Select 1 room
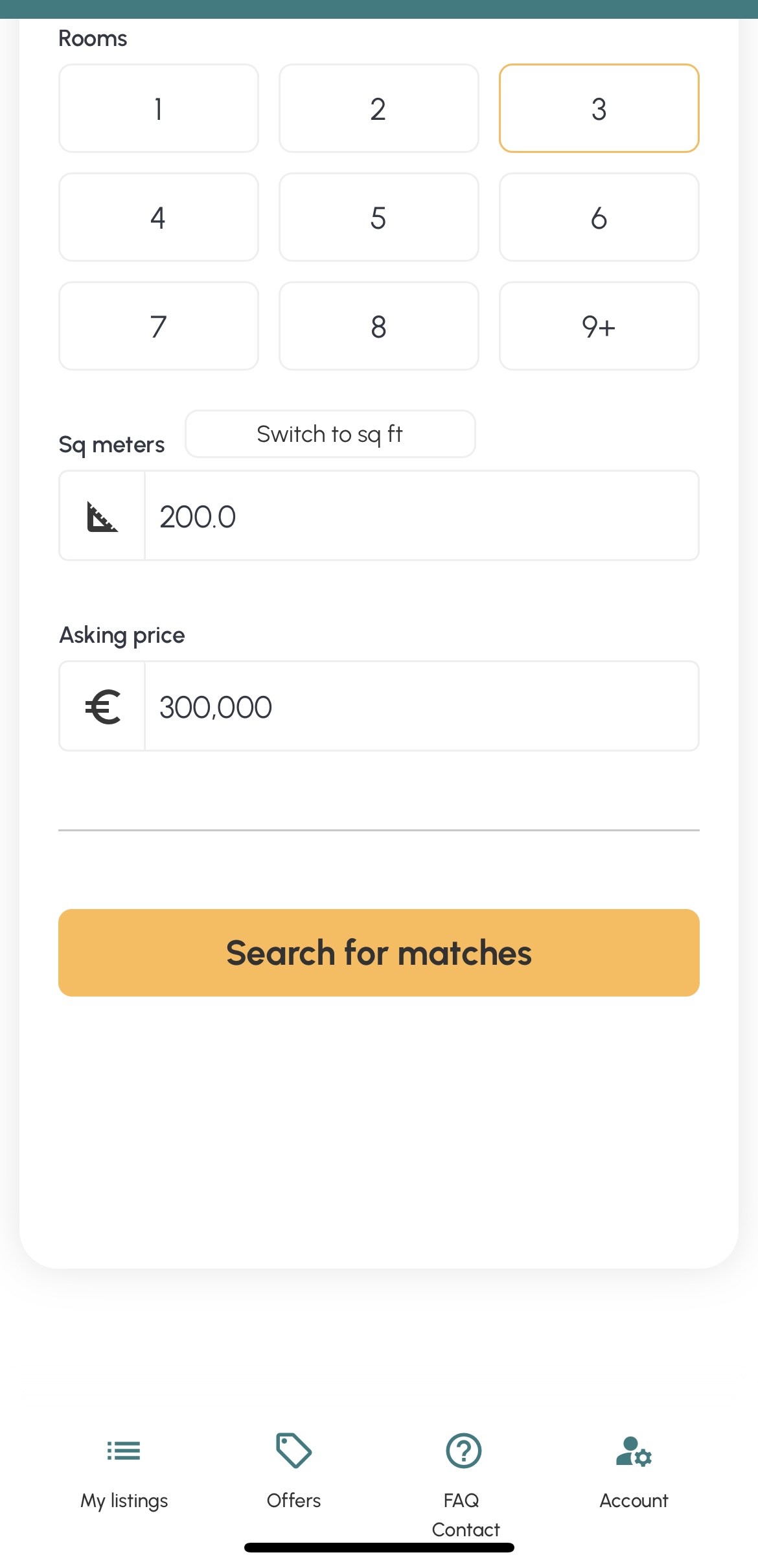This screenshot has height=1568, width=758. pos(158,108)
